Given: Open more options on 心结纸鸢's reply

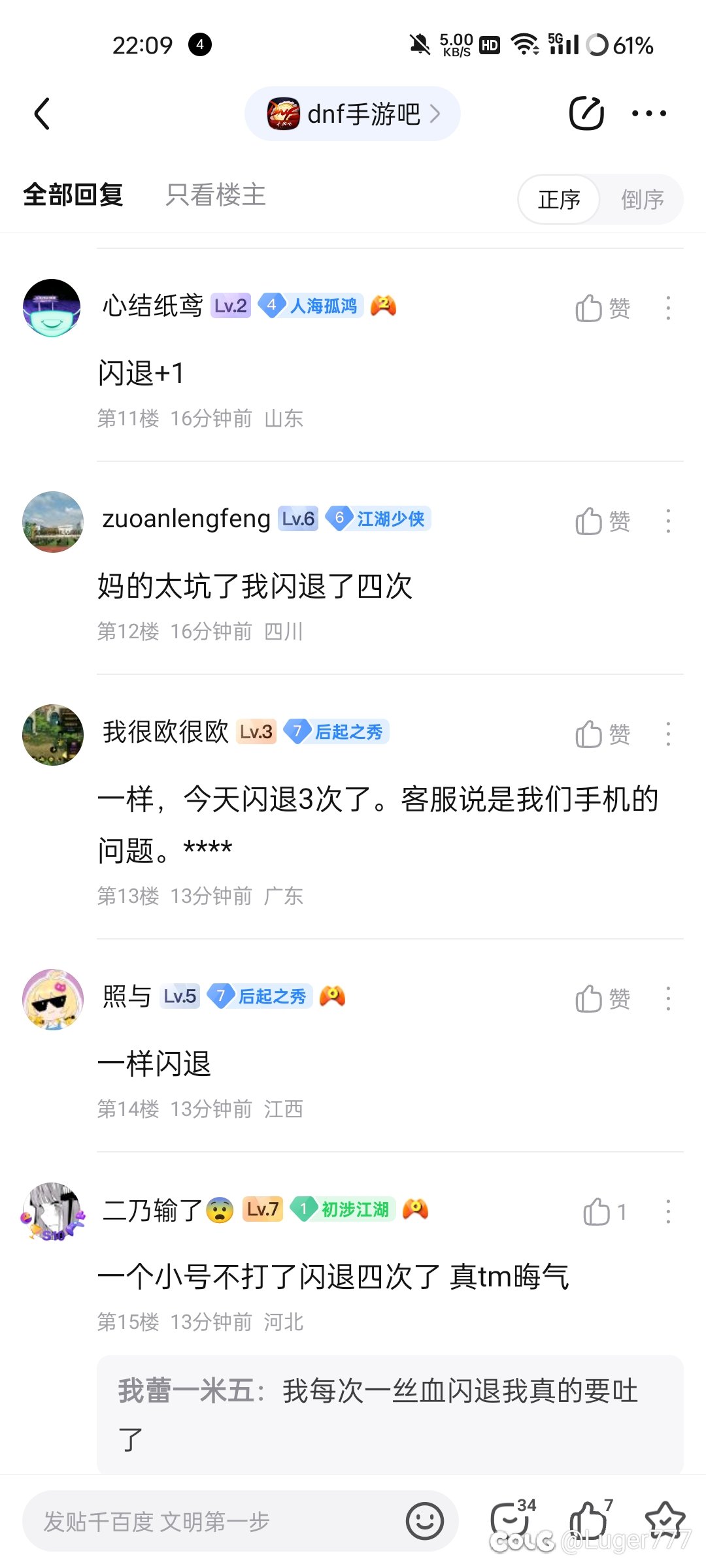Looking at the screenshot, I should (668, 308).
